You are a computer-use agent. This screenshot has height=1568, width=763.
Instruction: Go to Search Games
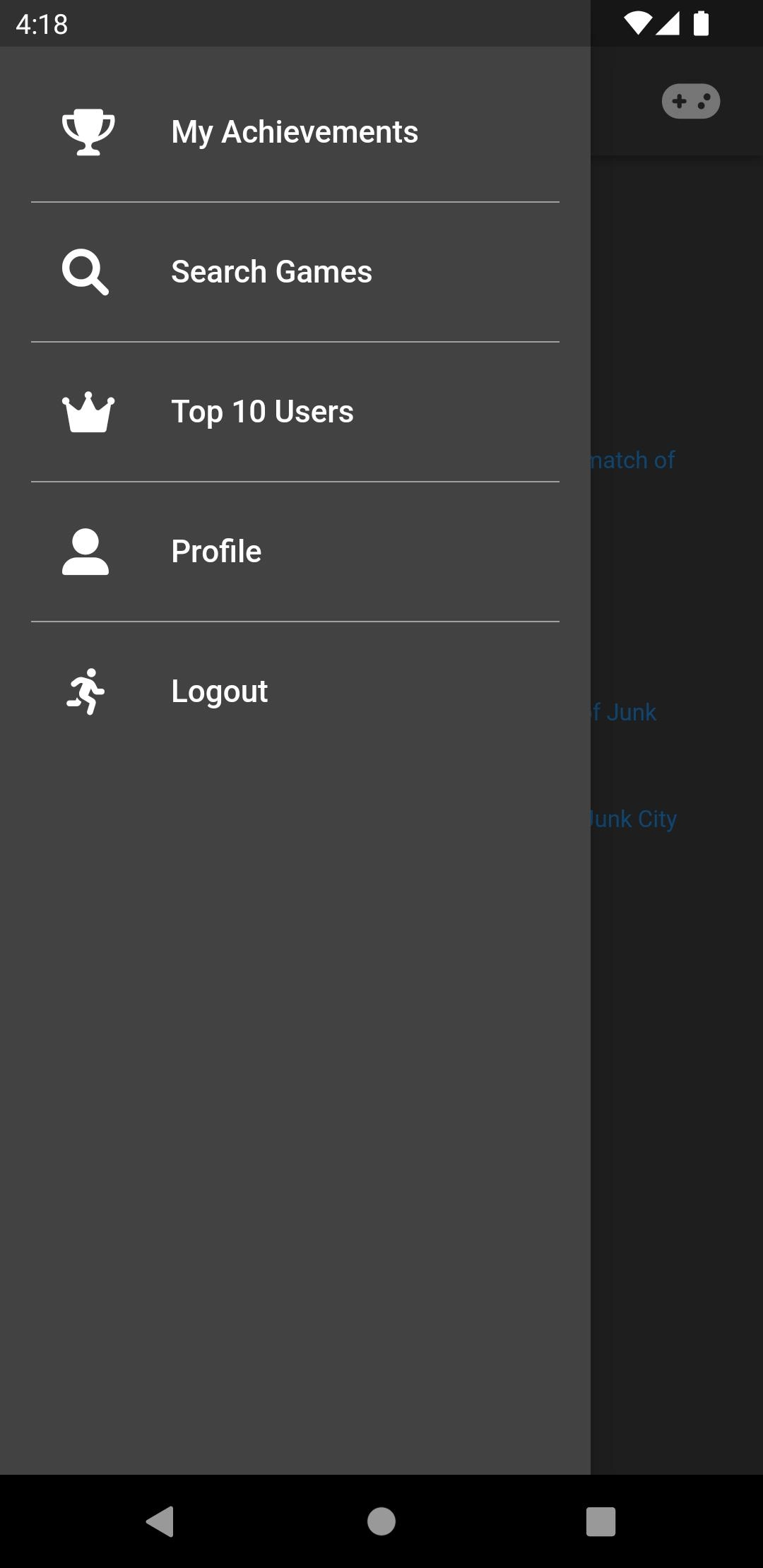point(272,272)
